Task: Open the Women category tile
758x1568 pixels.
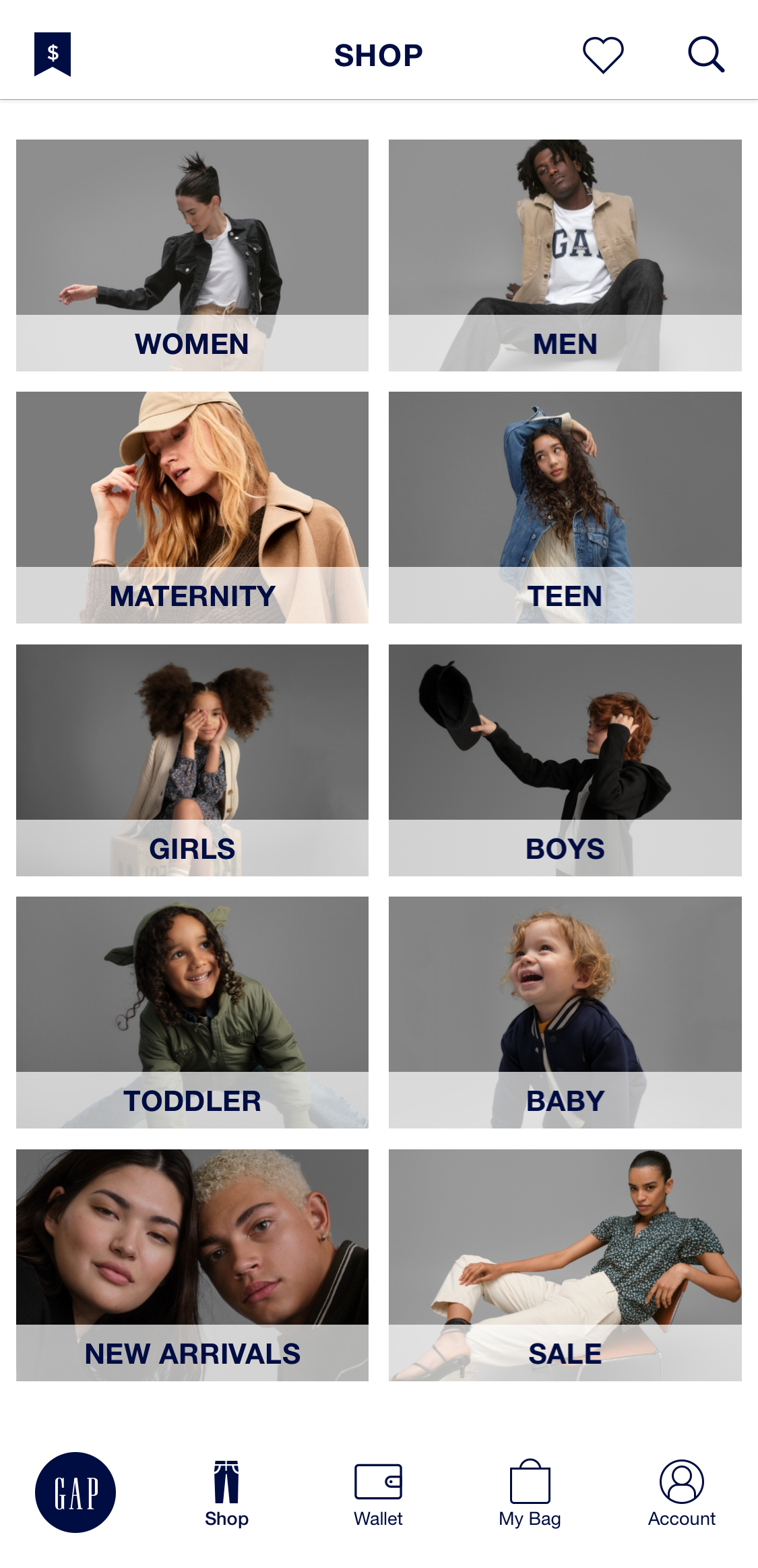Action: (192, 255)
